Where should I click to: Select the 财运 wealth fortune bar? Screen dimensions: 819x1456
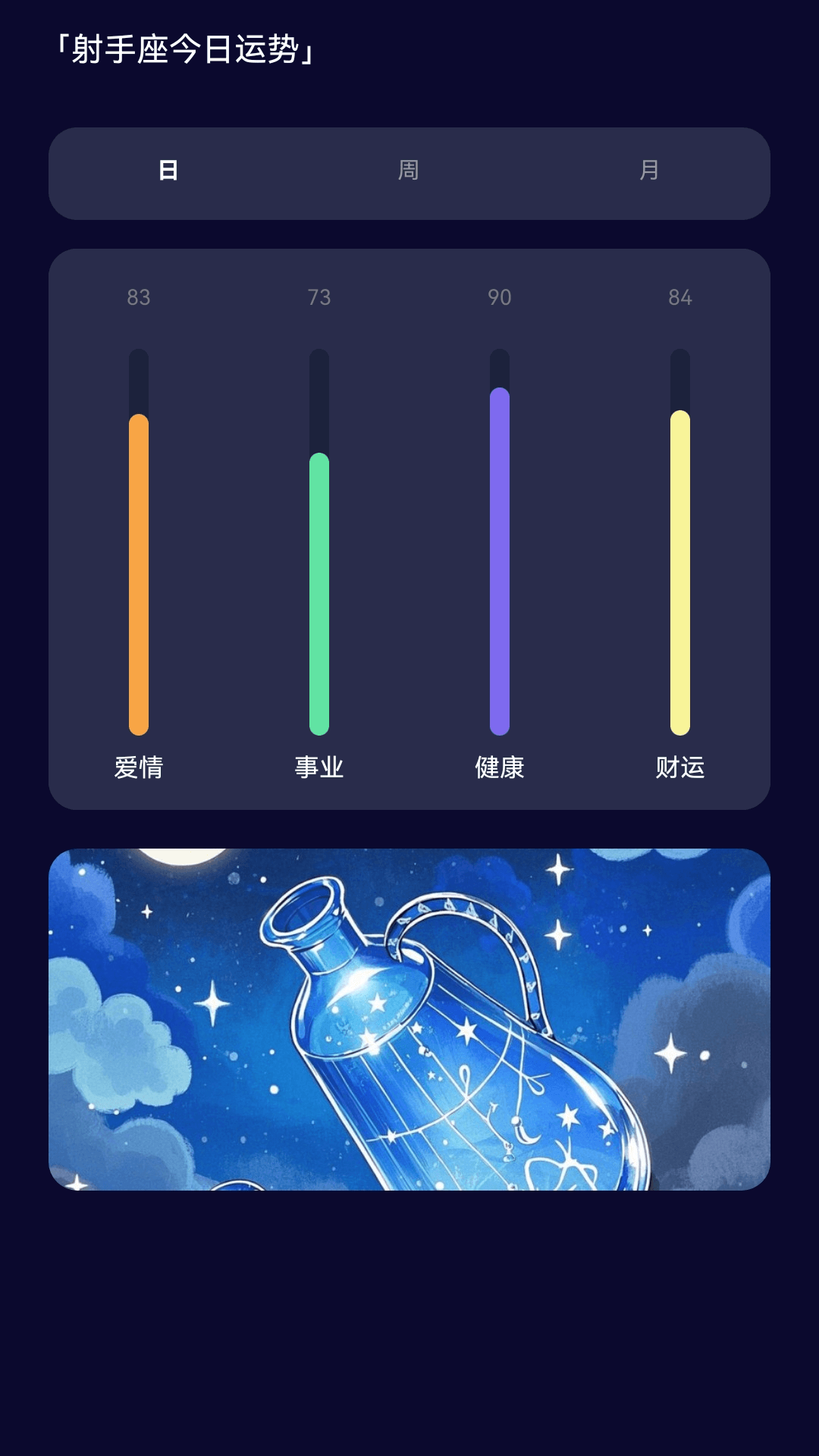tap(680, 569)
